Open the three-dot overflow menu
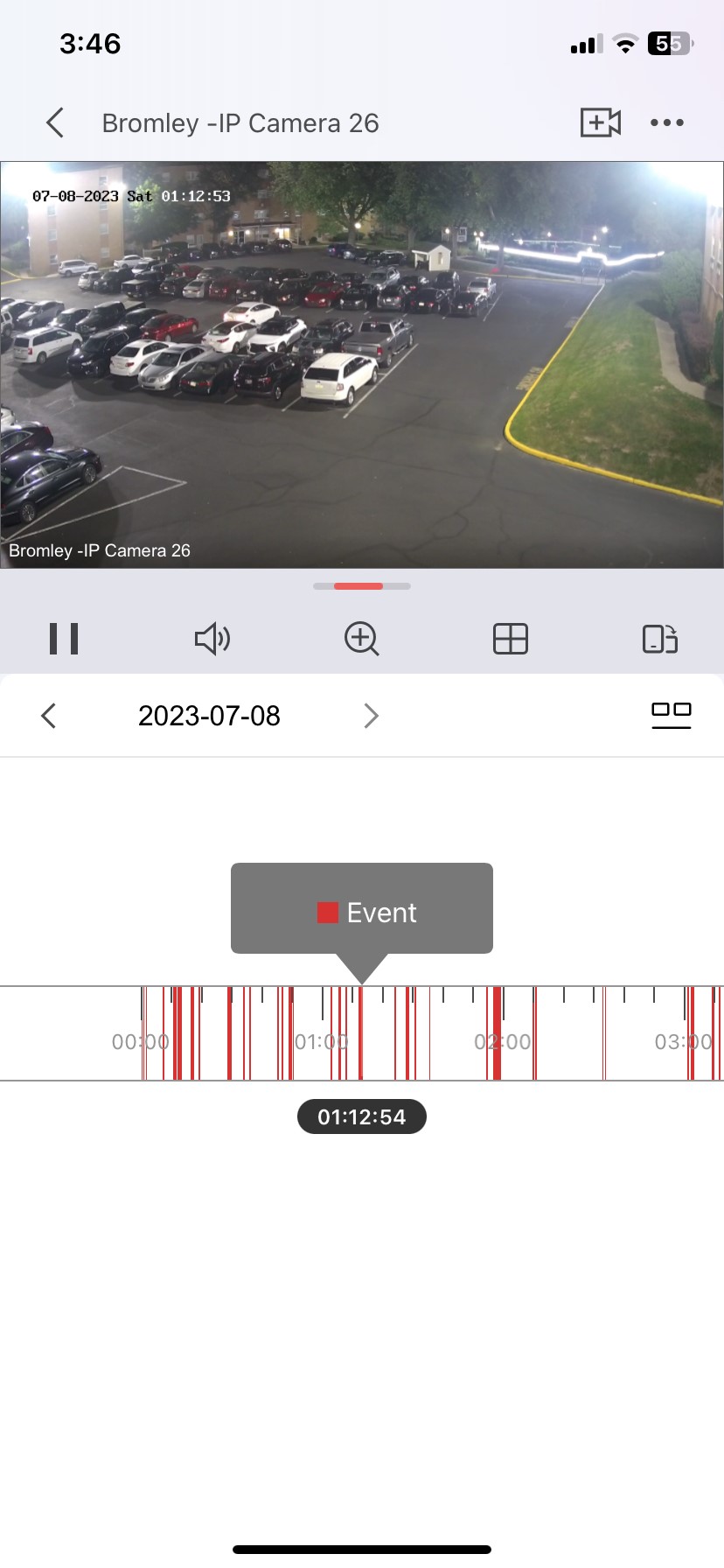 pos(666,122)
